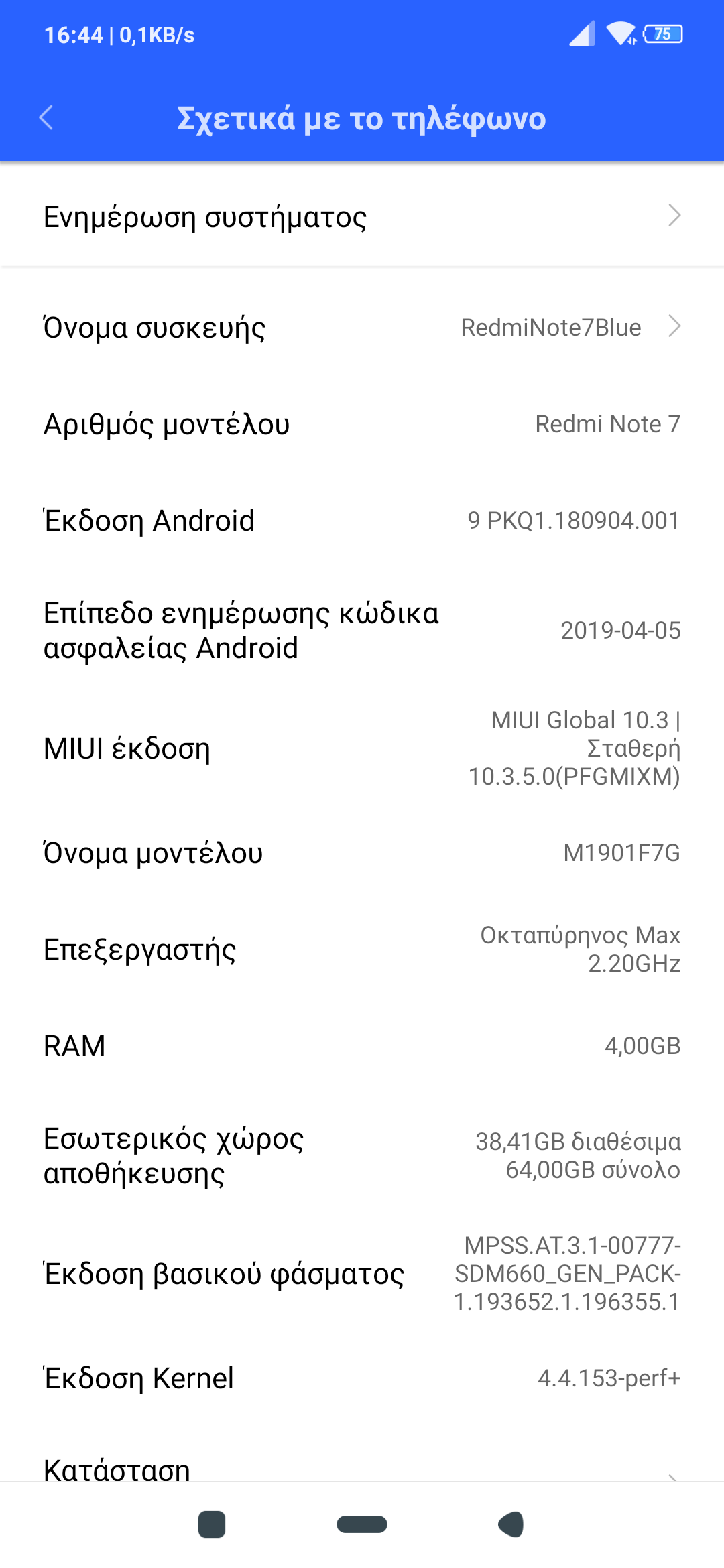This screenshot has height=1568, width=724.
Task: Open recent apps with the square button
Action: coord(212,1524)
